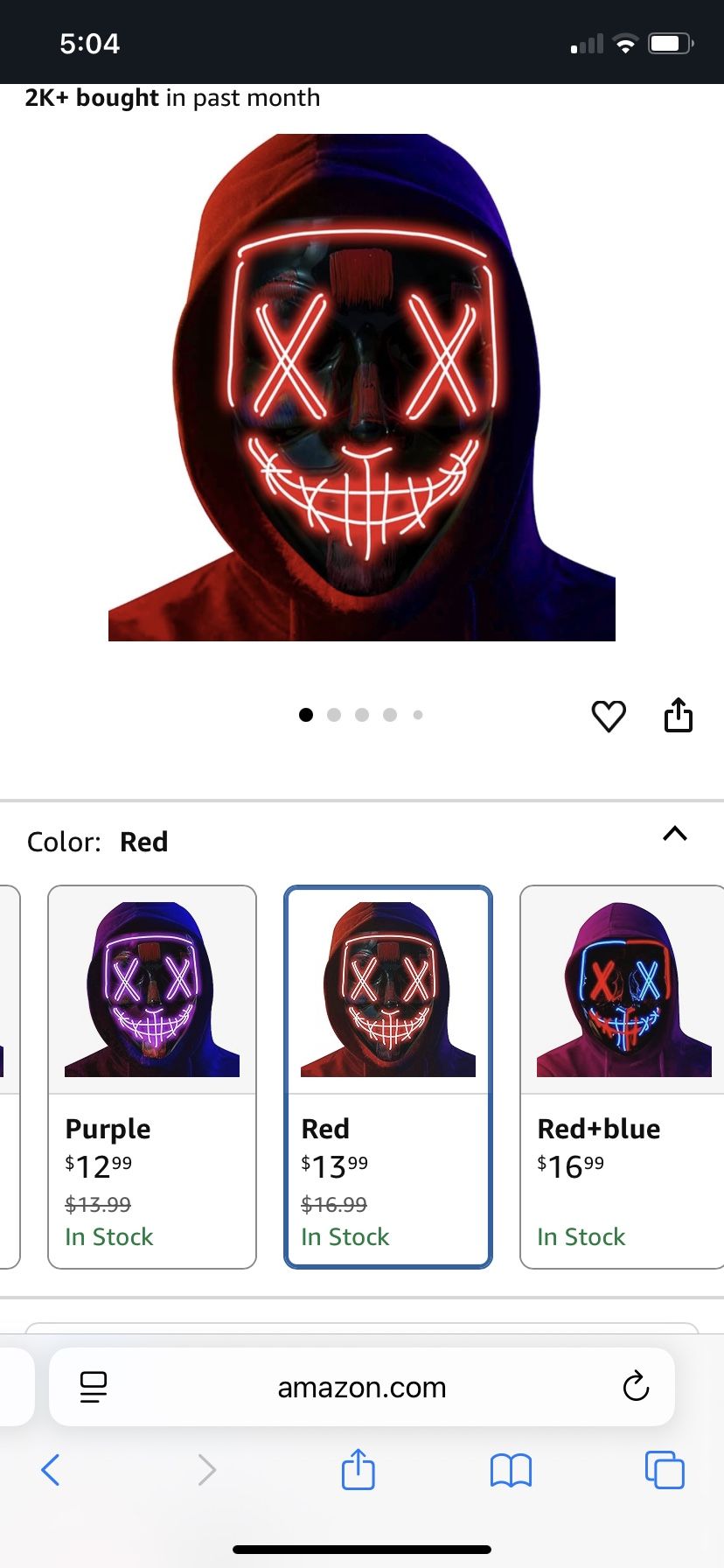Tap the main product image
This screenshot has height=1568, width=724.
coord(362,385)
